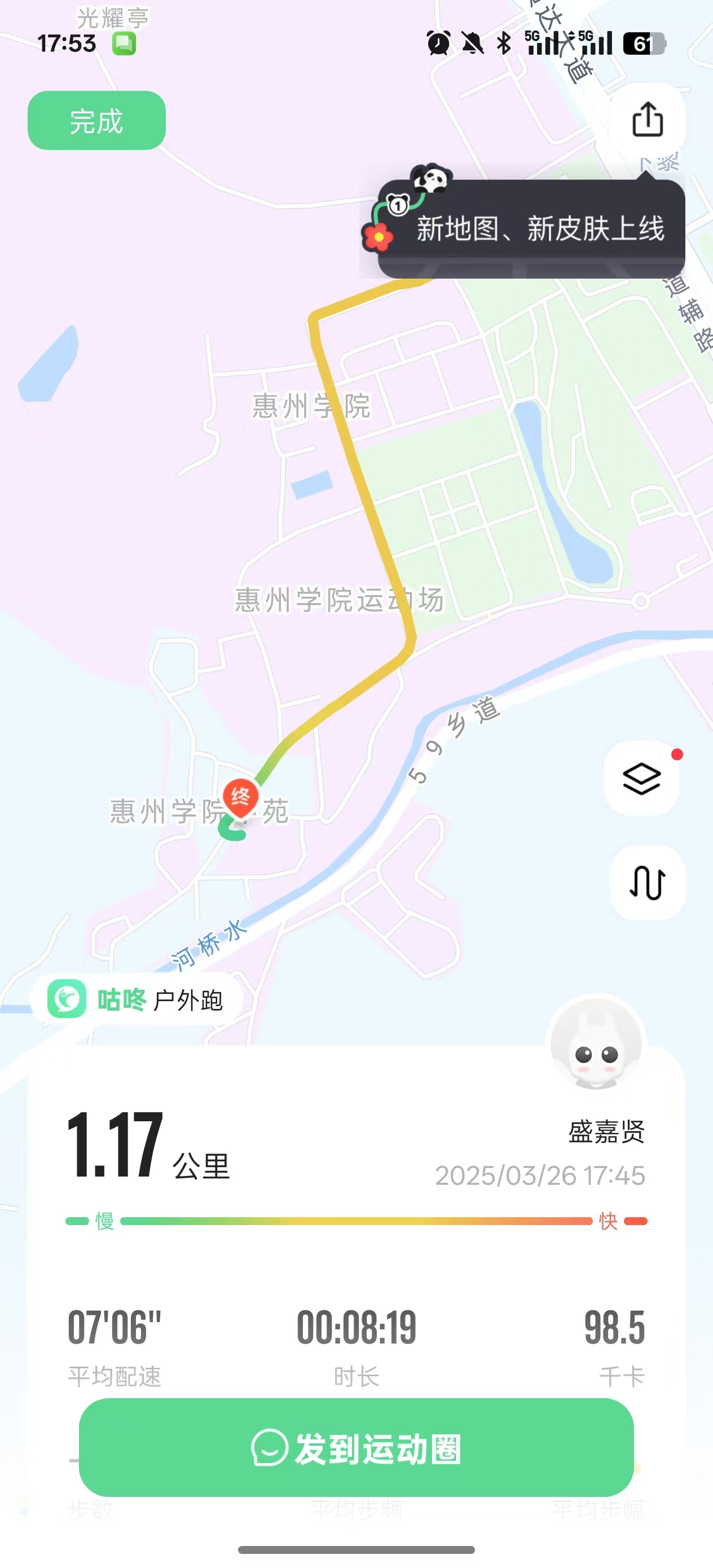Viewport: 713px width, 1568px height.
Task: Toggle the route track display icon
Action: (x=647, y=883)
